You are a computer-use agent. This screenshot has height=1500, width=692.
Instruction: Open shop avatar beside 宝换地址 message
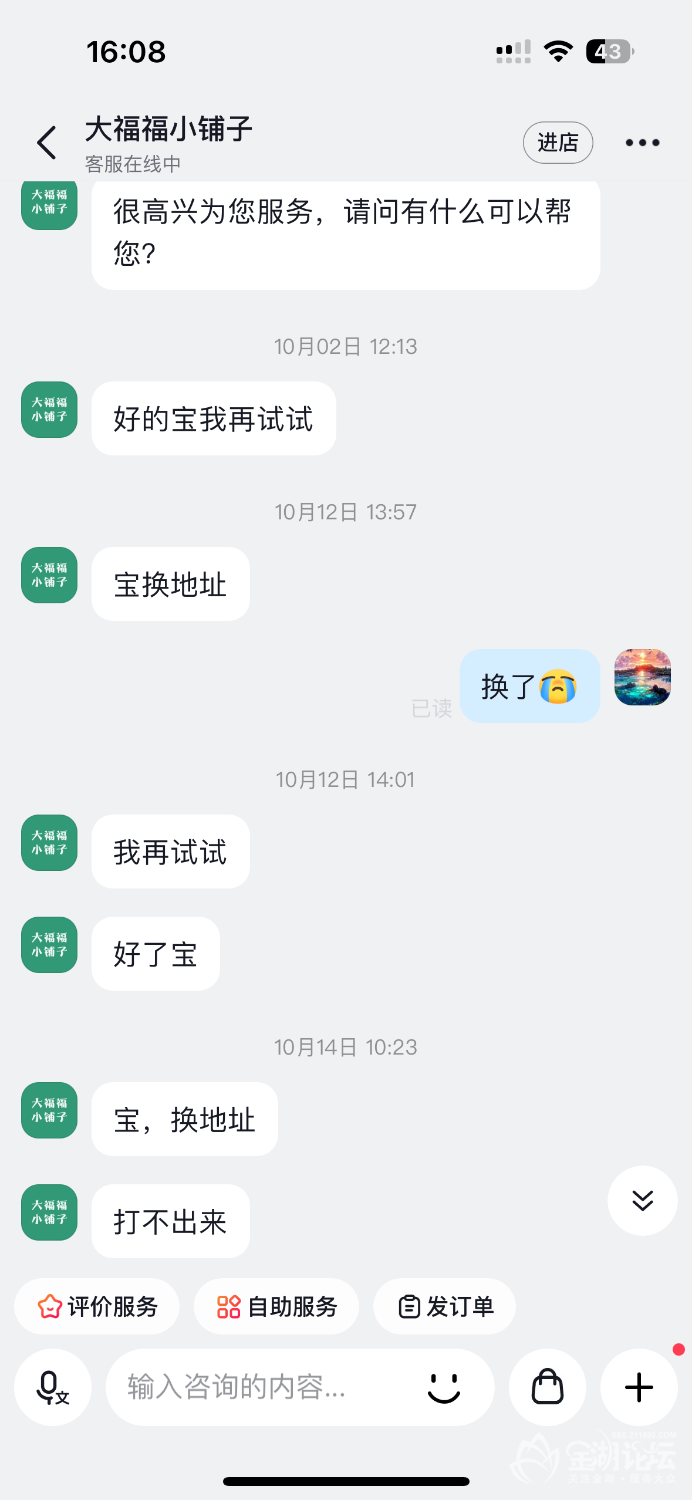pyautogui.click(x=49, y=575)
